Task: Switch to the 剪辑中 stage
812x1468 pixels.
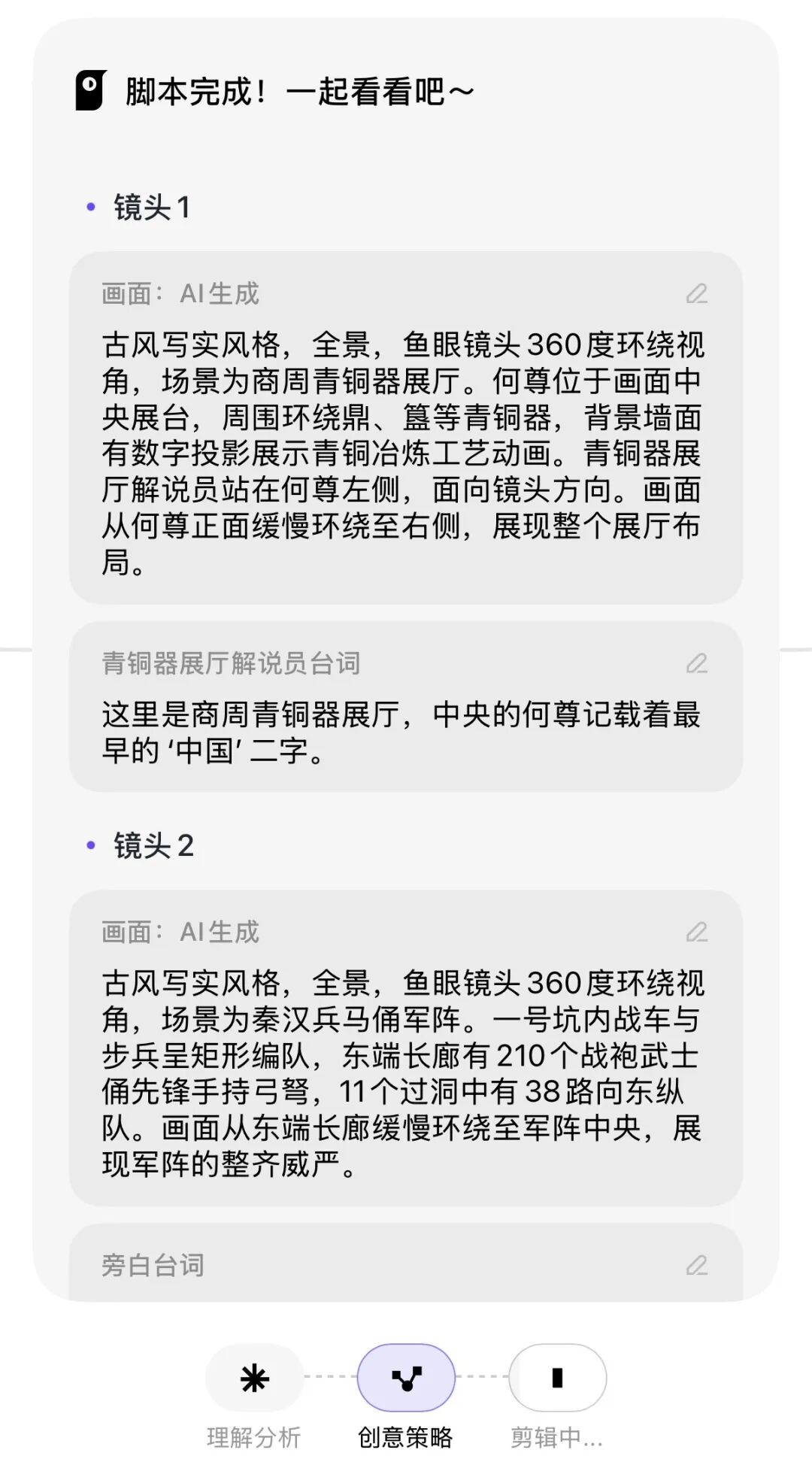Action: (557, 1435)
